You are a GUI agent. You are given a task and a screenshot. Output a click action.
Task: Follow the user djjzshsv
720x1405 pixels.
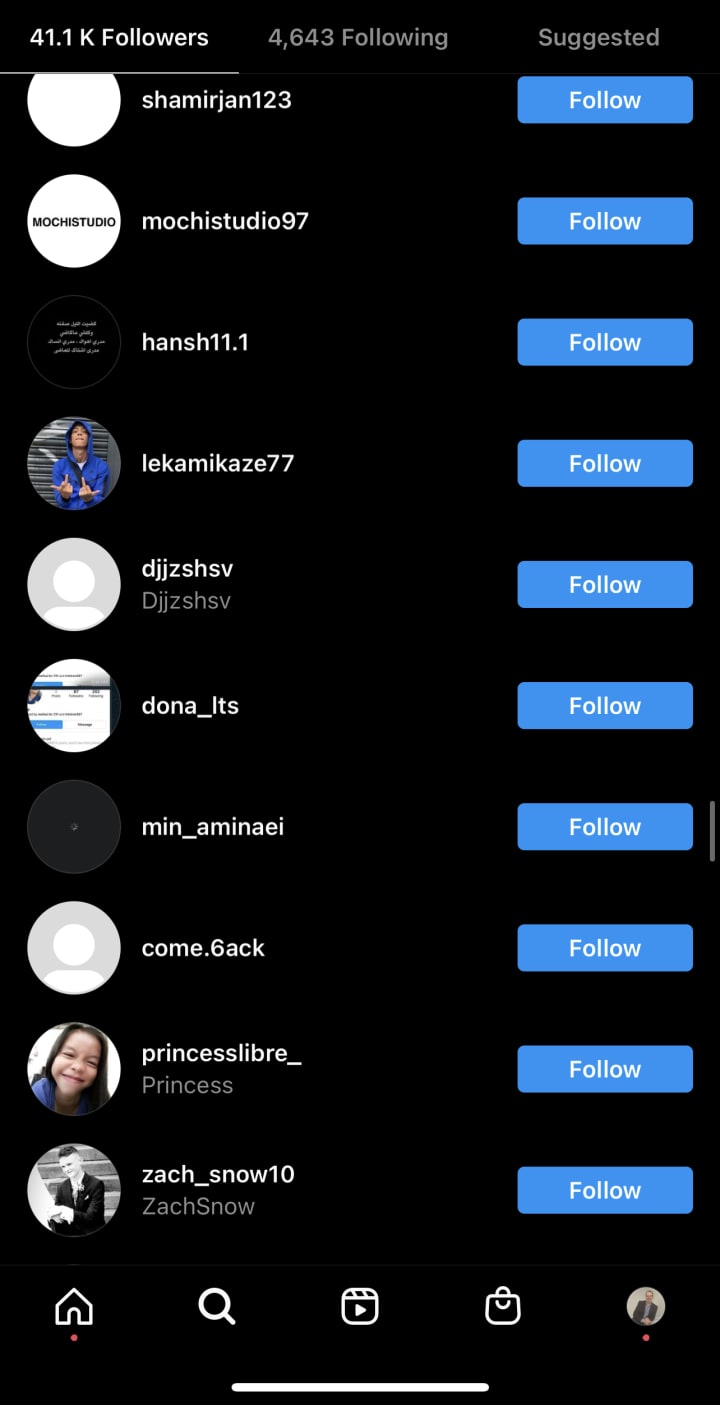604,584
